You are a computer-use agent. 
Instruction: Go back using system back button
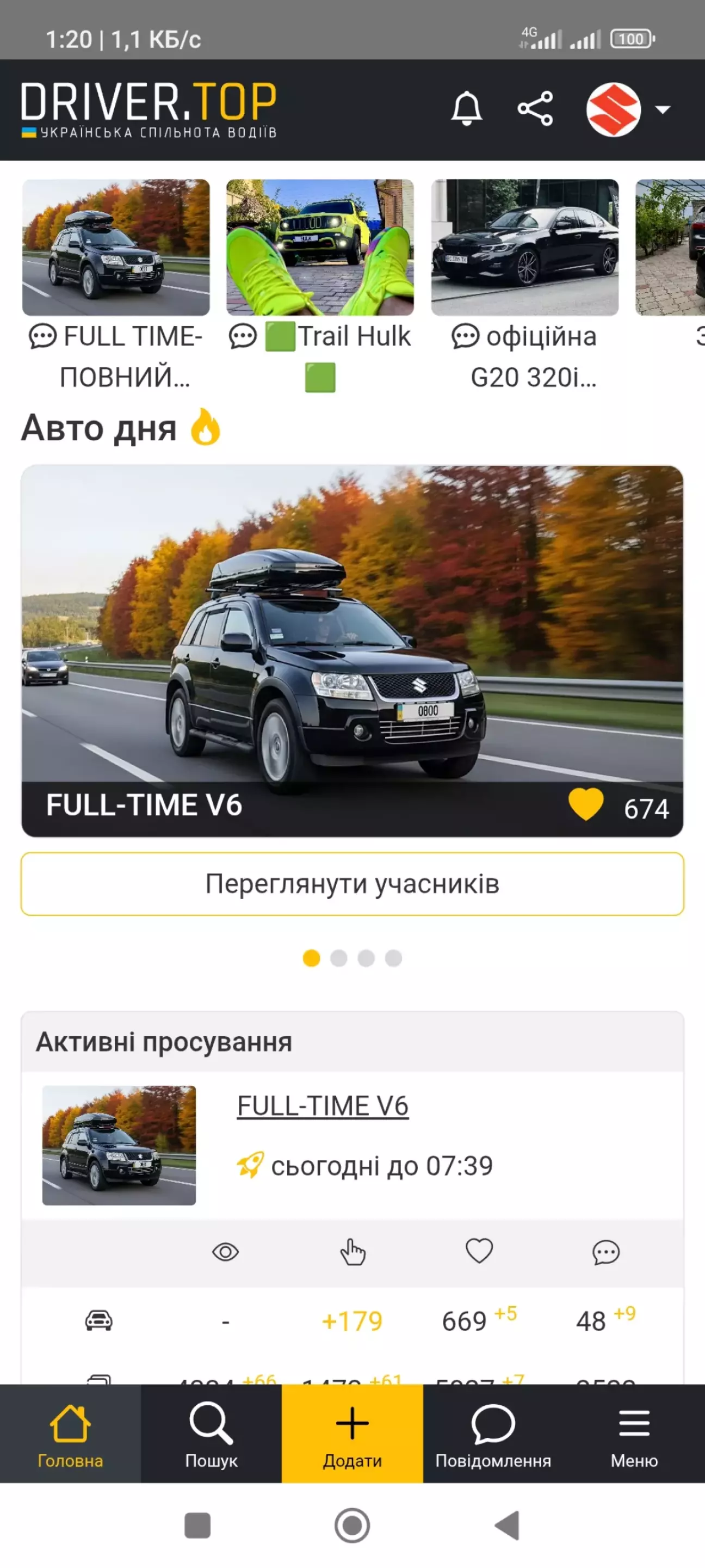point(508,1526)
